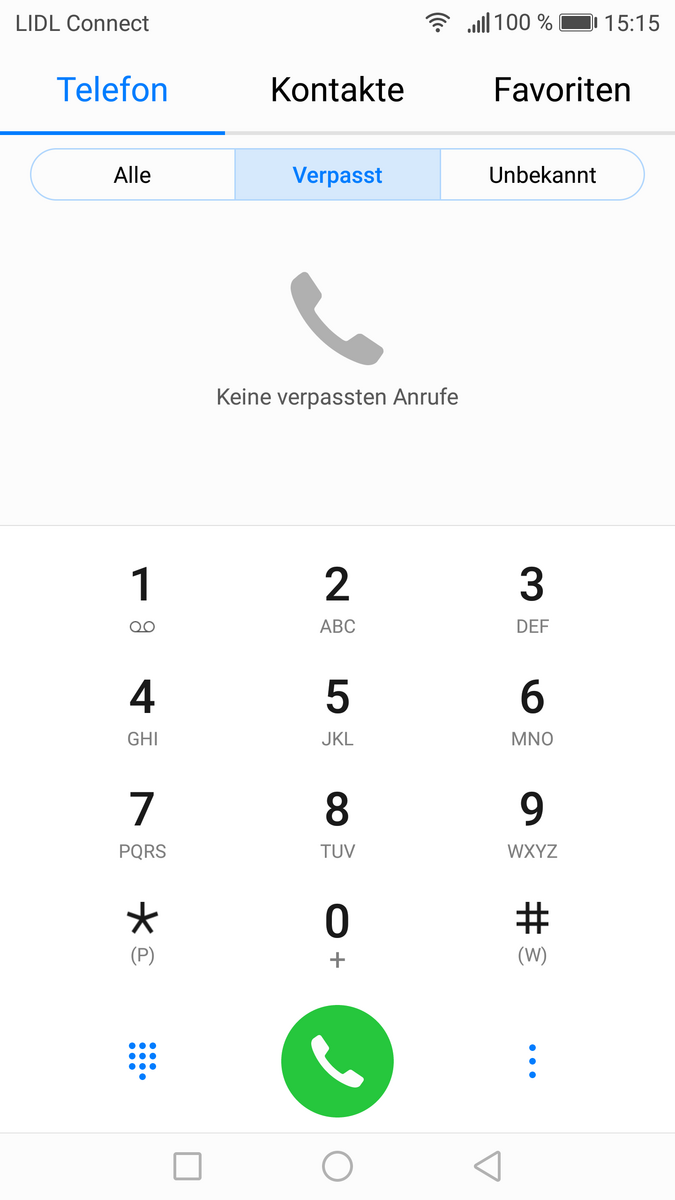675x1200 pixels.
Task: Tap the hash key
Action: coord(532,932)
